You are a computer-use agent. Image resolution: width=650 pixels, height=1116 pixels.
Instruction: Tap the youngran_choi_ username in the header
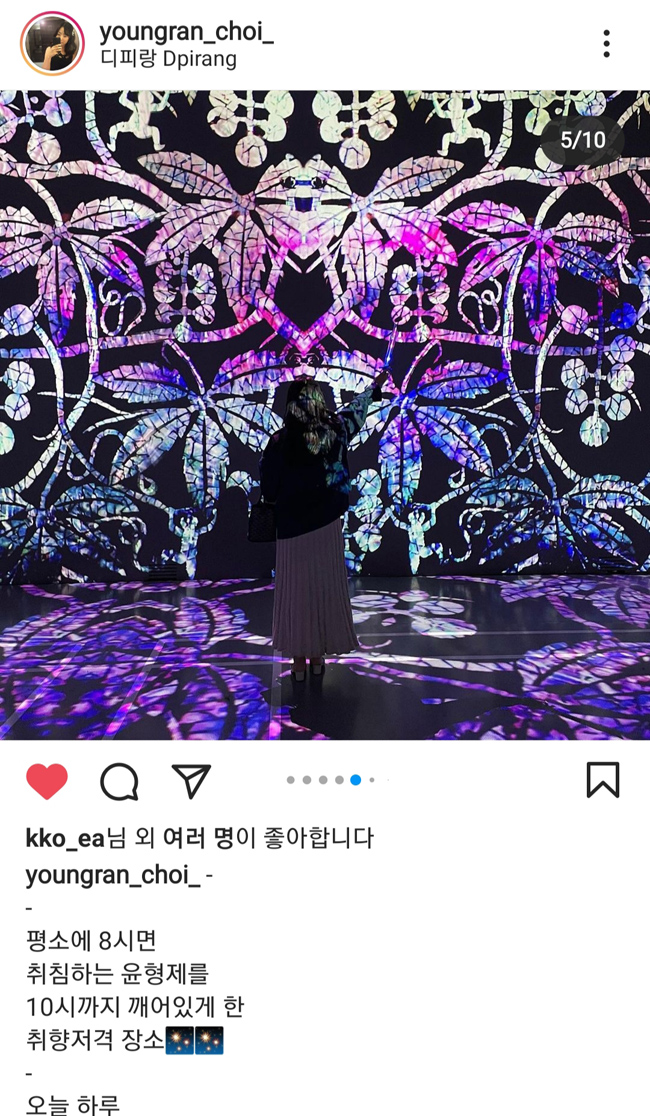coord(186,31)
